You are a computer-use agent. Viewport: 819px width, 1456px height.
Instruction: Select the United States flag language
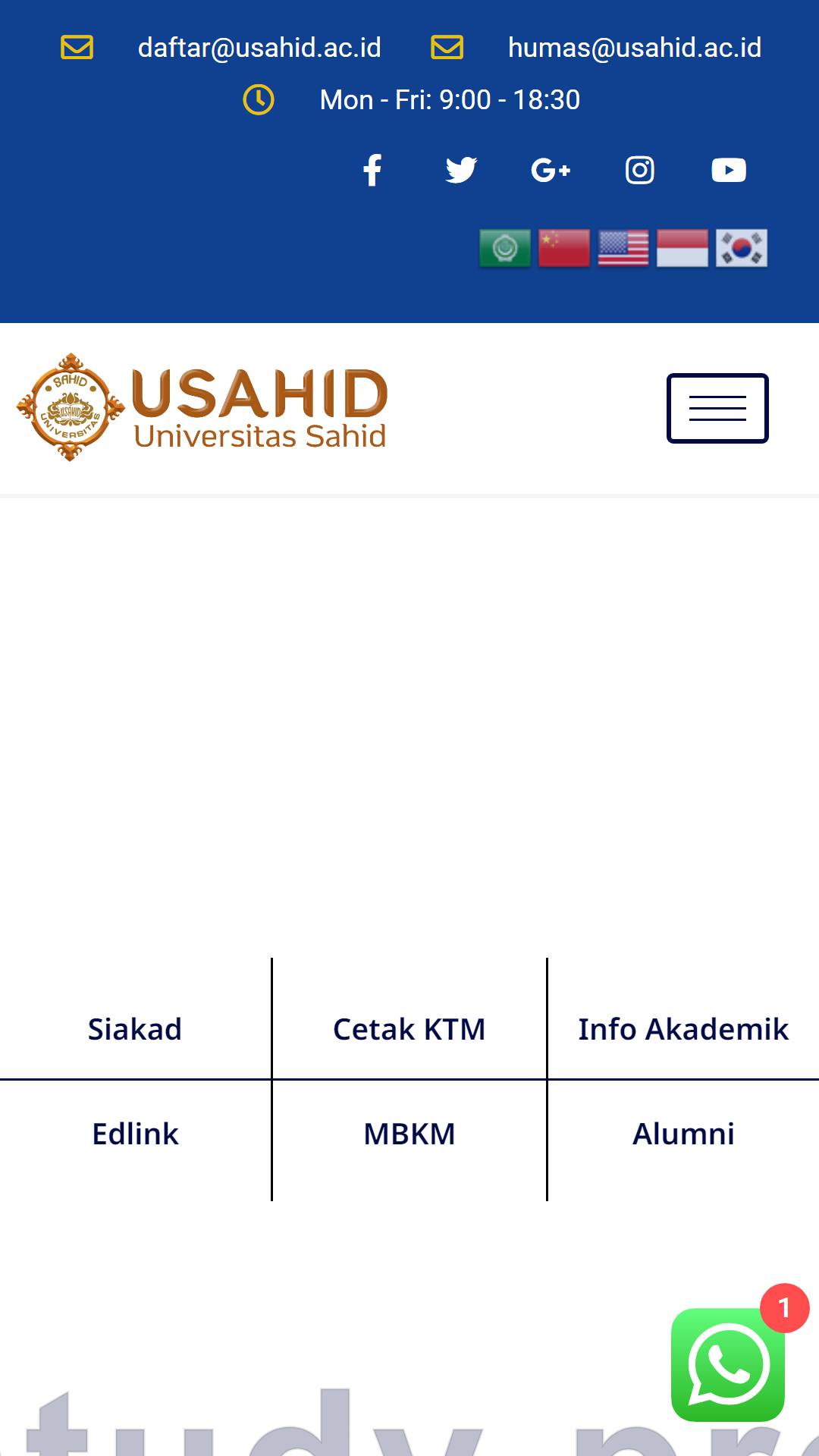point(623,248)
